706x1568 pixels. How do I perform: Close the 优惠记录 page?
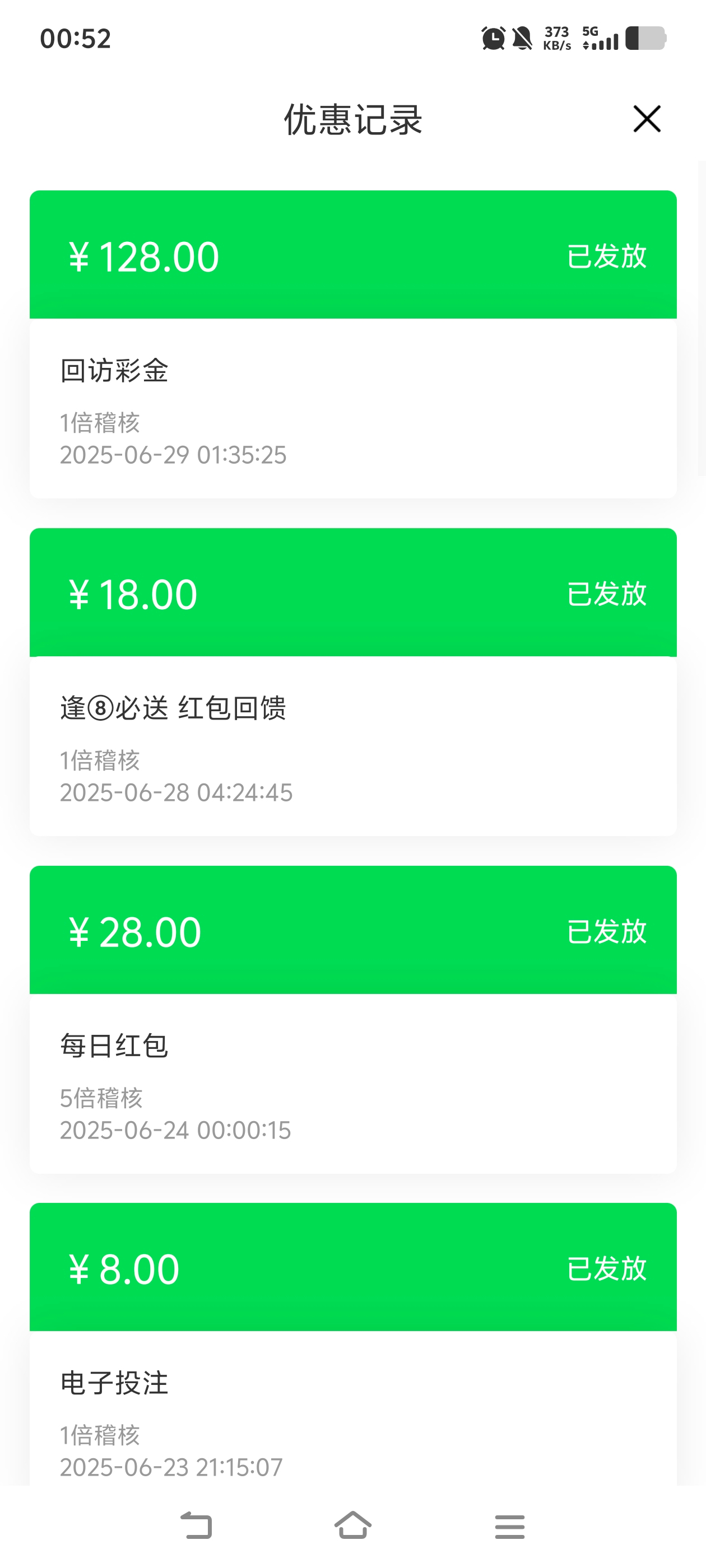pos(646,119)
